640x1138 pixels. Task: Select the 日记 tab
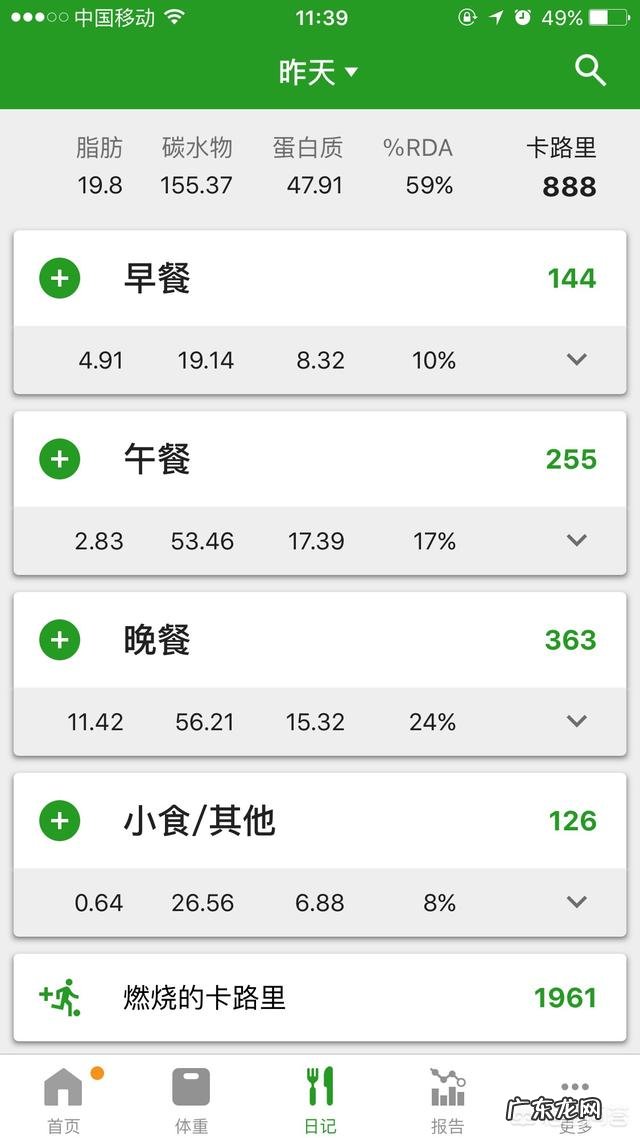click(320, 1099)
